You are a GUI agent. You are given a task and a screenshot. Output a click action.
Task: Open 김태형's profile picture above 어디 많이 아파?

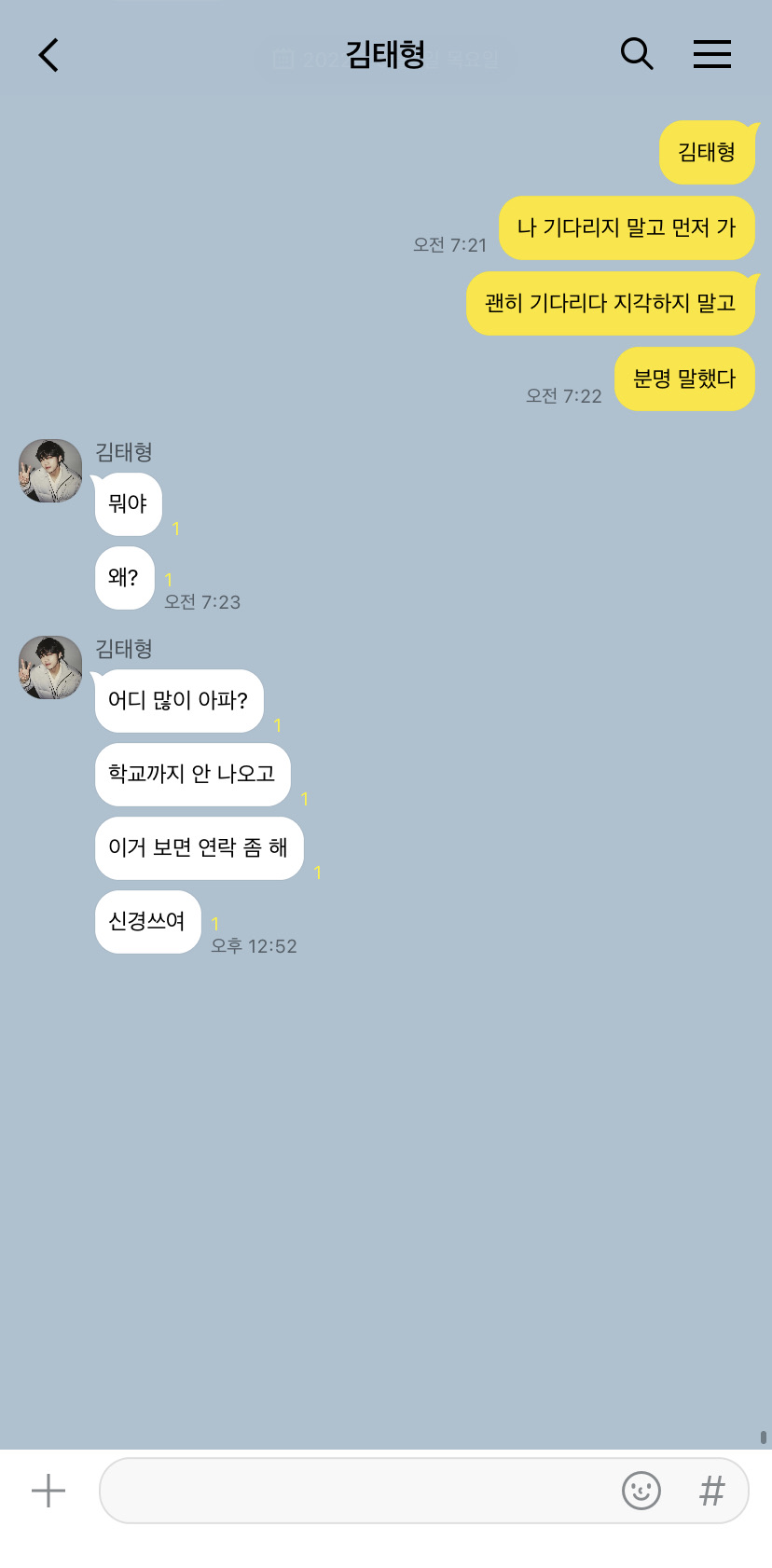click(50, 667)
